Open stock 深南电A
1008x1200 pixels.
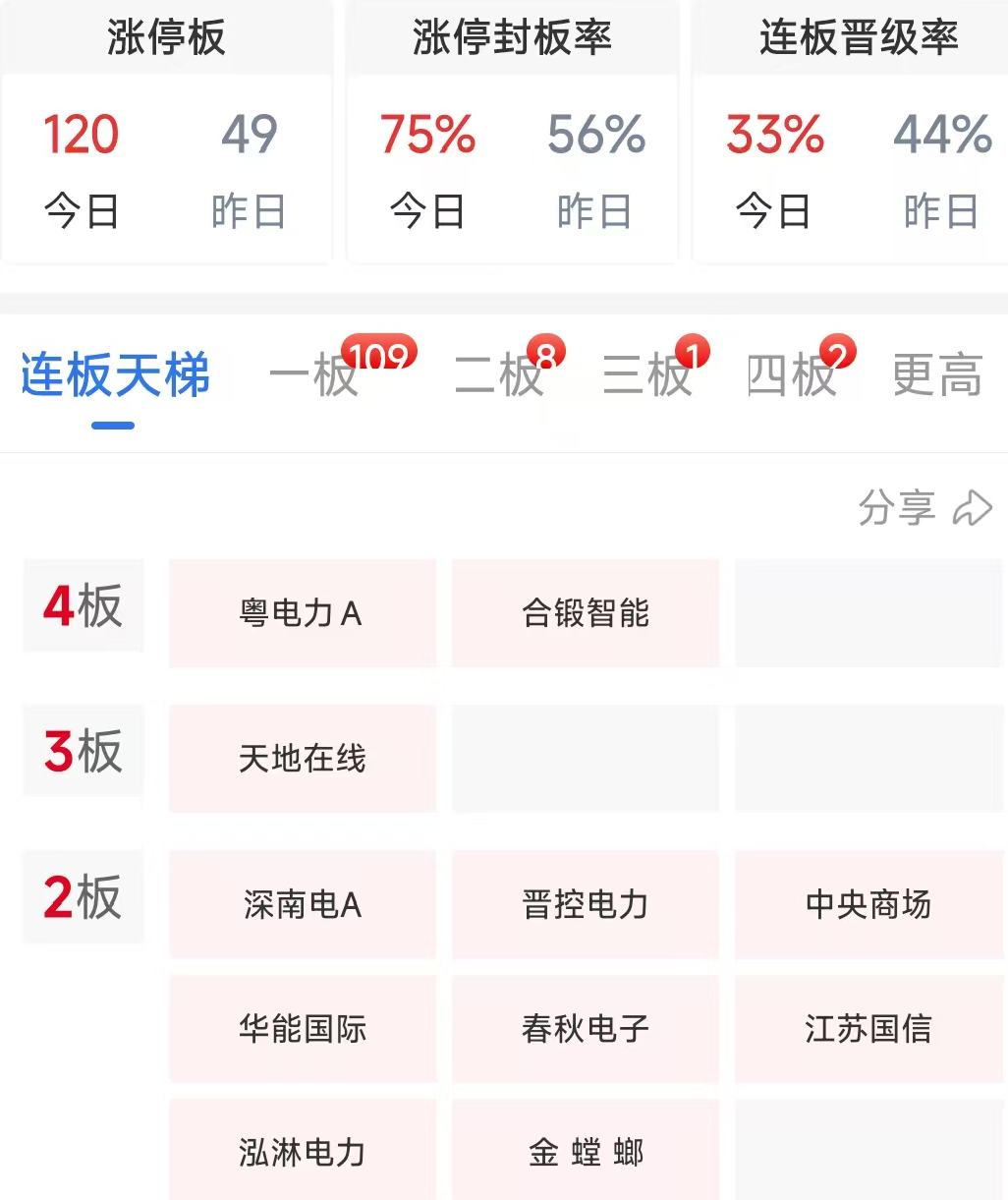[302, 904]
